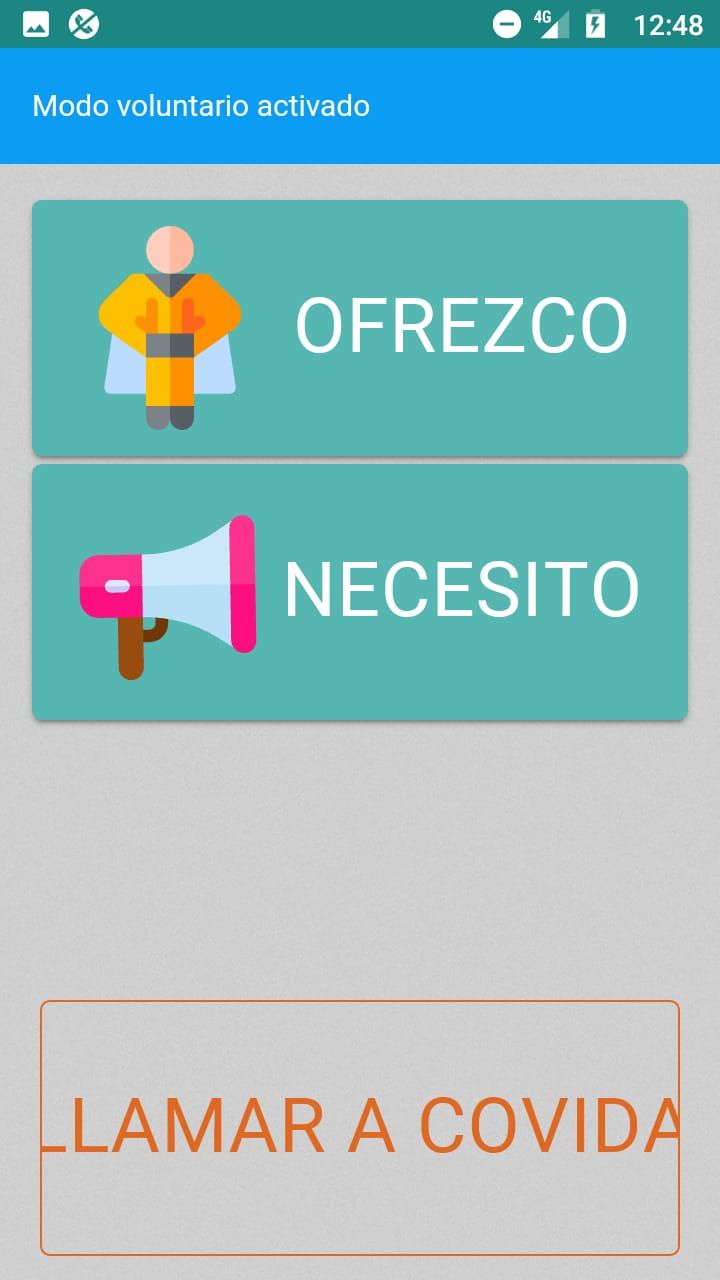The width and height of the screenshot is (720, 1280).
Task: Tap the LLAMAR A COVIDA button
Action: [360, 1127]
